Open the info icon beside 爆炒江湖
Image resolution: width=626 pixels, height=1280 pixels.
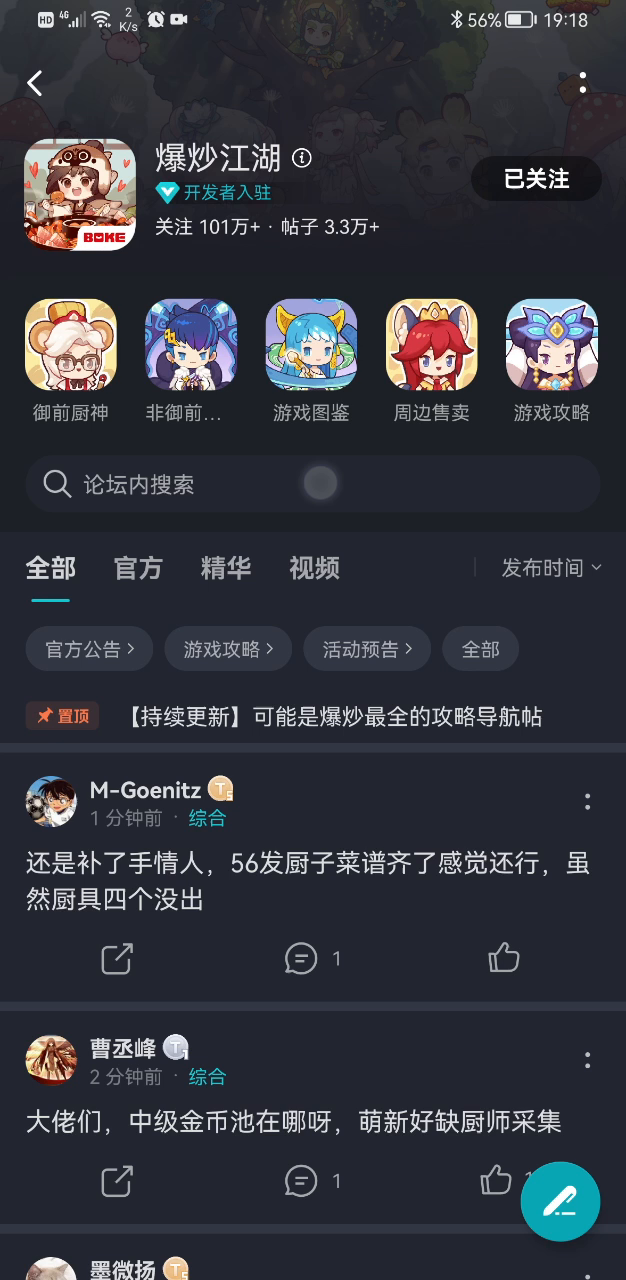pyautogui.click(x=301, y=158)
